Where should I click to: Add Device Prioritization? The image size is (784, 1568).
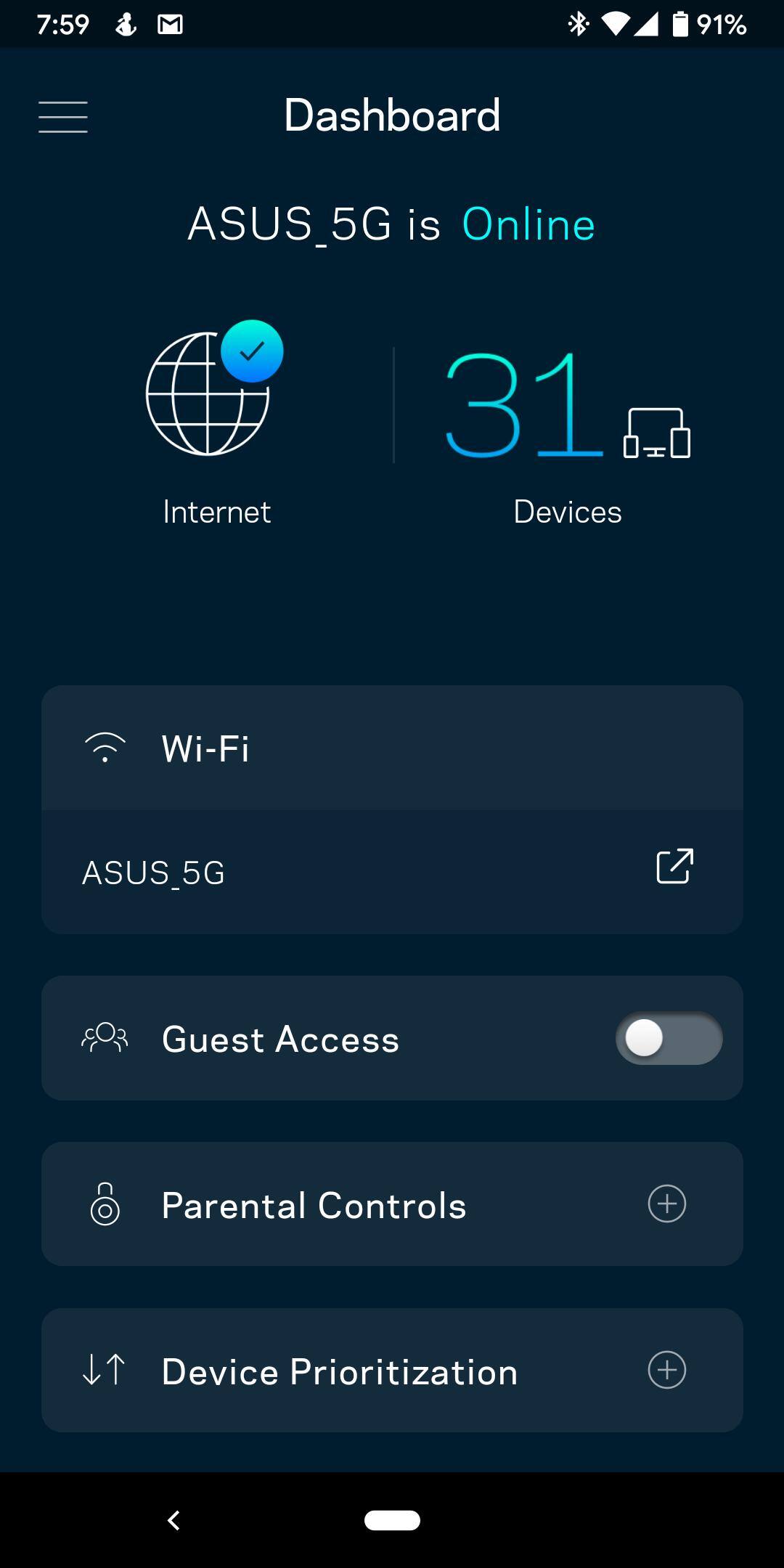[666, 1371]
